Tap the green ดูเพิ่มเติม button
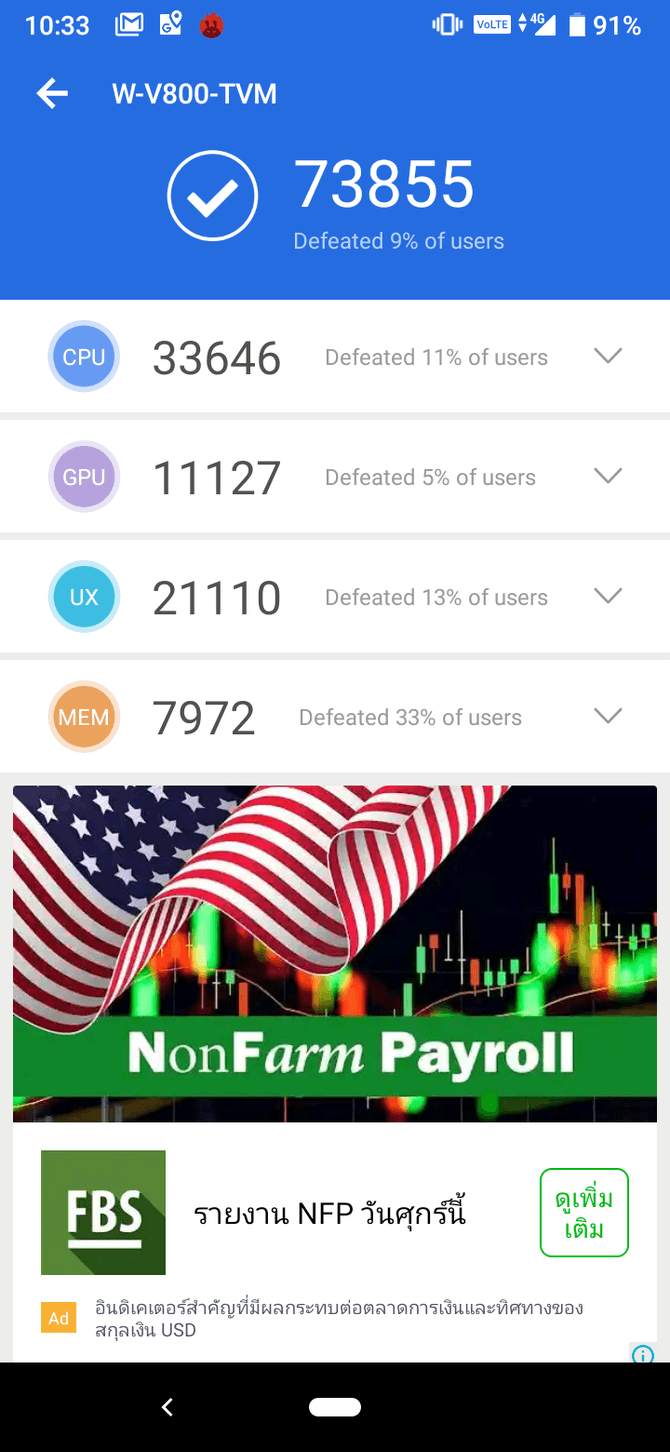Image resolution: width=670 pixels, height=1452 pixels. click(x=584, y=1212)
